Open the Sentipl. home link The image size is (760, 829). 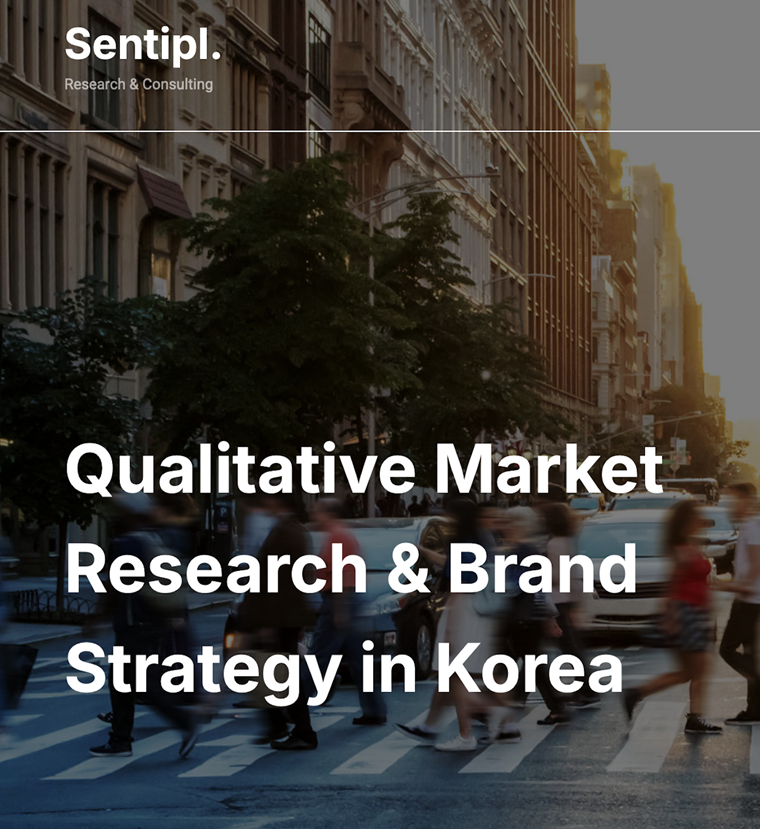click(142, 46)
